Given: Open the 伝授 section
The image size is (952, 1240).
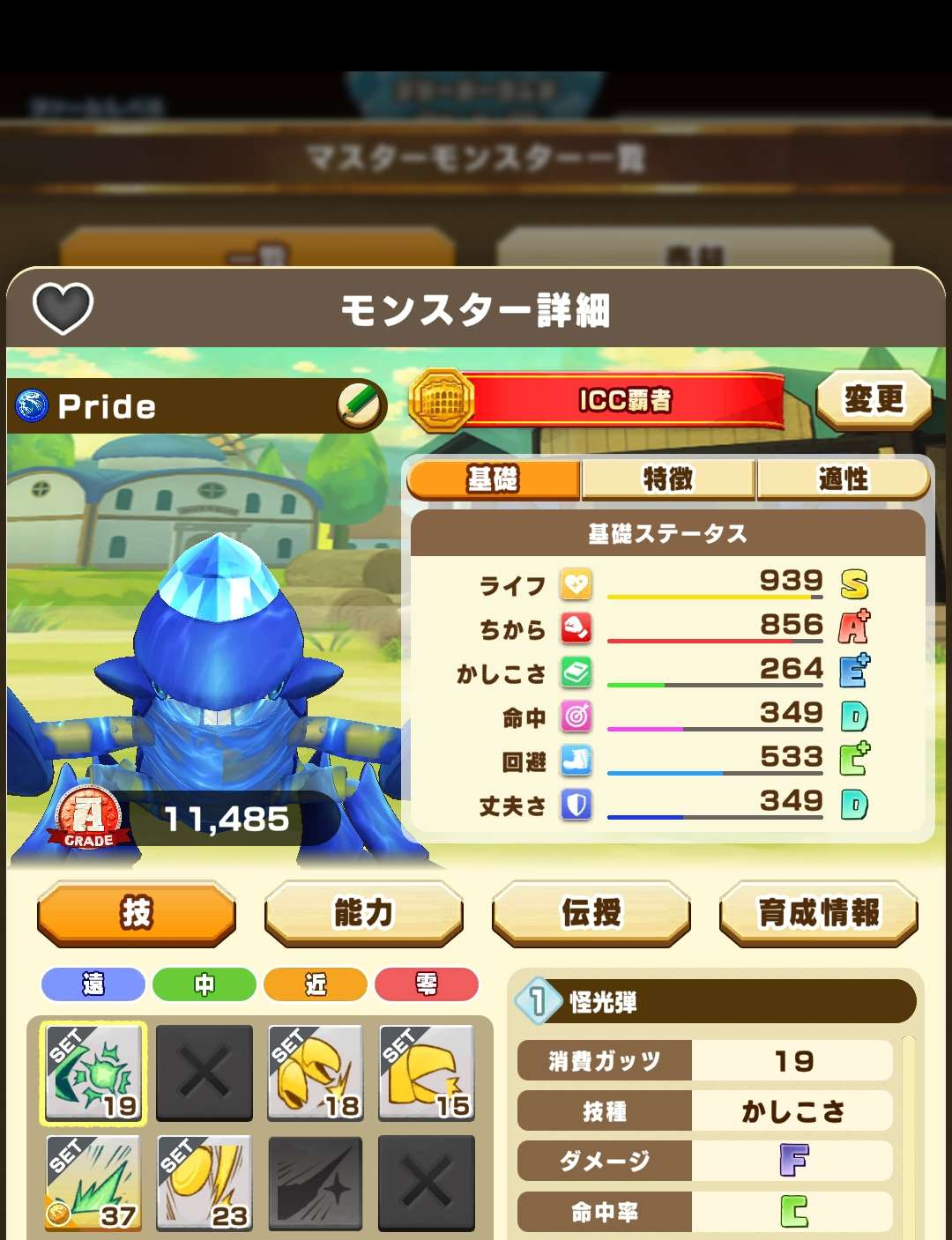Looking at the screenshot, I should coord(591,913).
